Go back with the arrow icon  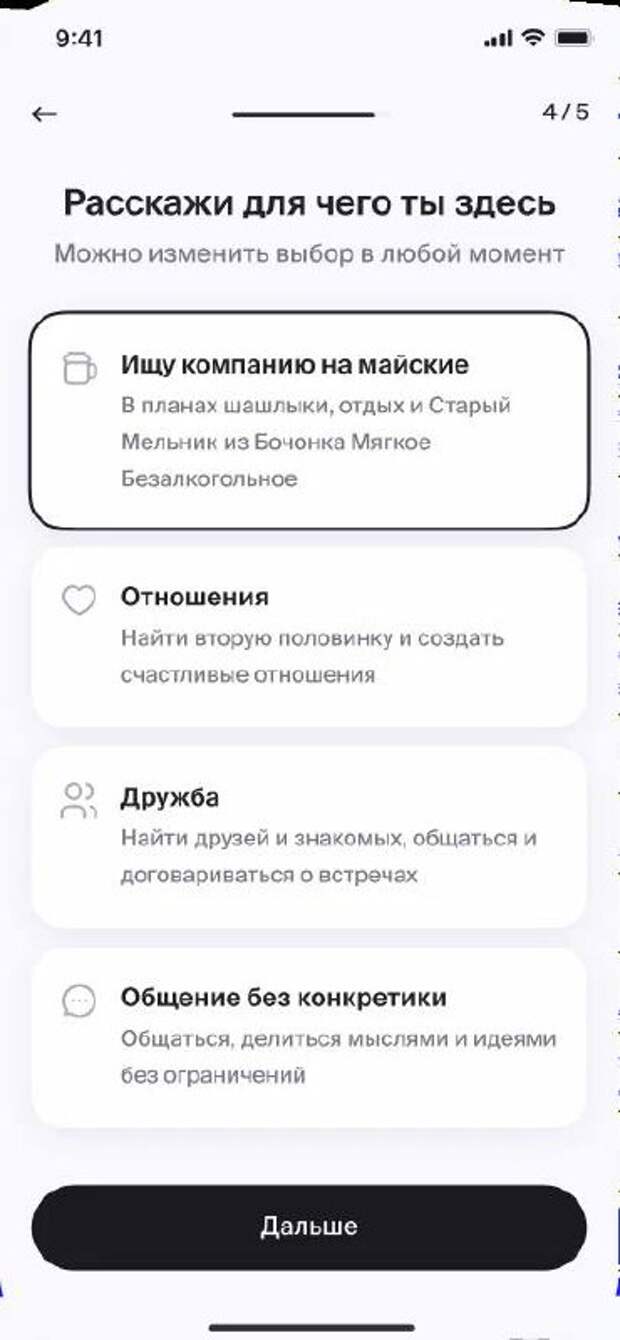(44, 114)
